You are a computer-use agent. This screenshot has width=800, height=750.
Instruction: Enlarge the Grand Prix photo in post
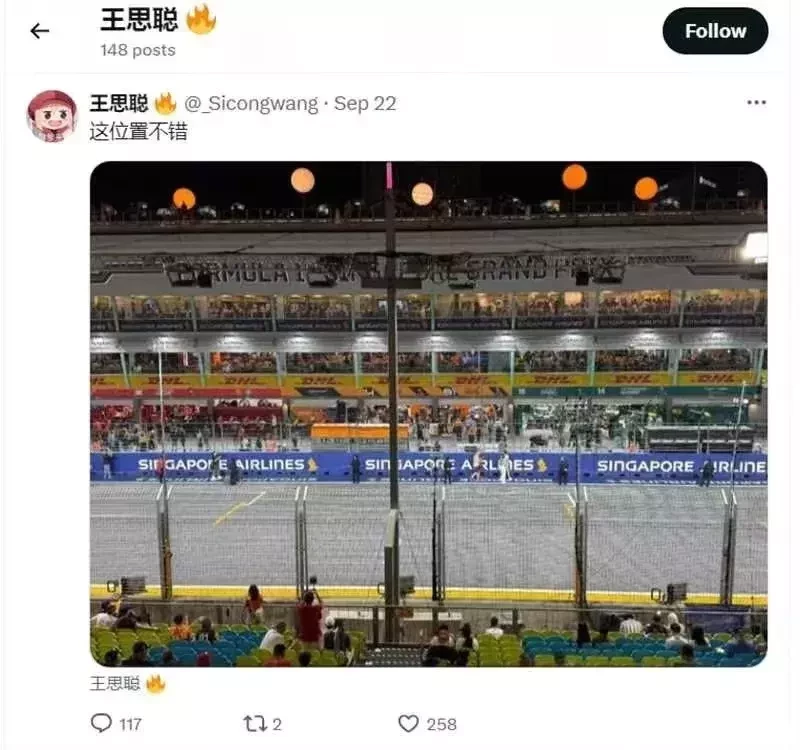pyautogui.click(x=428, y=414)
